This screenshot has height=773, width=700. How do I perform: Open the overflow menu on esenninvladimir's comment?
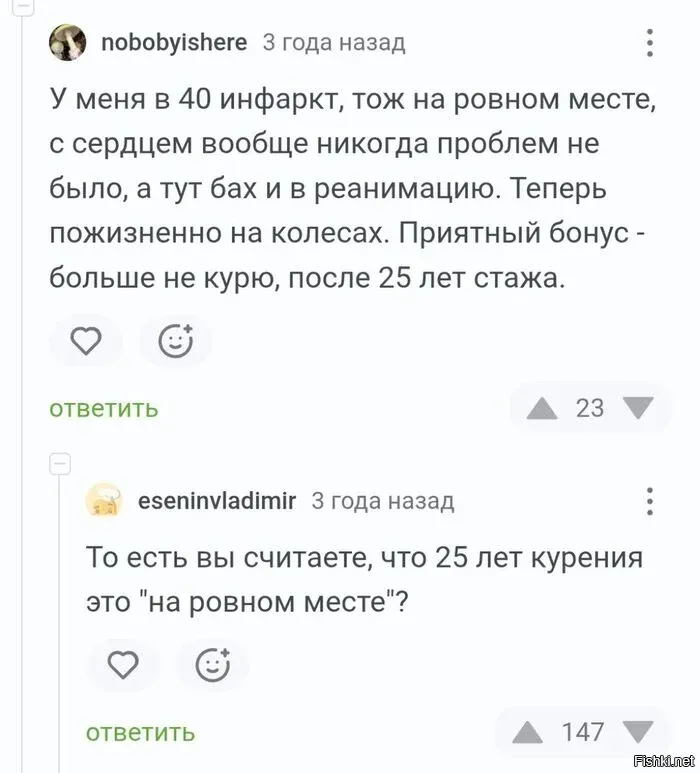(649, 501)
